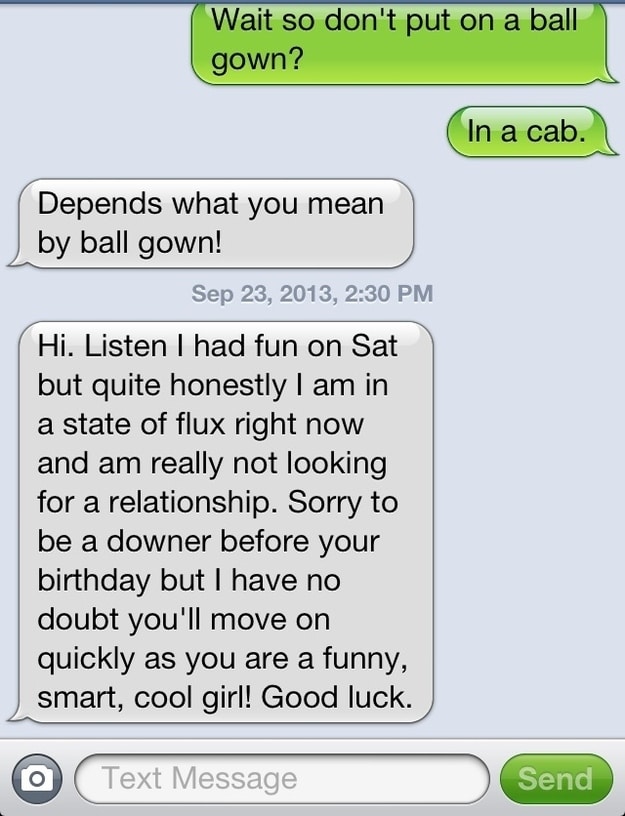The height and width of the screenshot is (816, 625).
Task: Tap the green Send button
Action: pos(555,778)
